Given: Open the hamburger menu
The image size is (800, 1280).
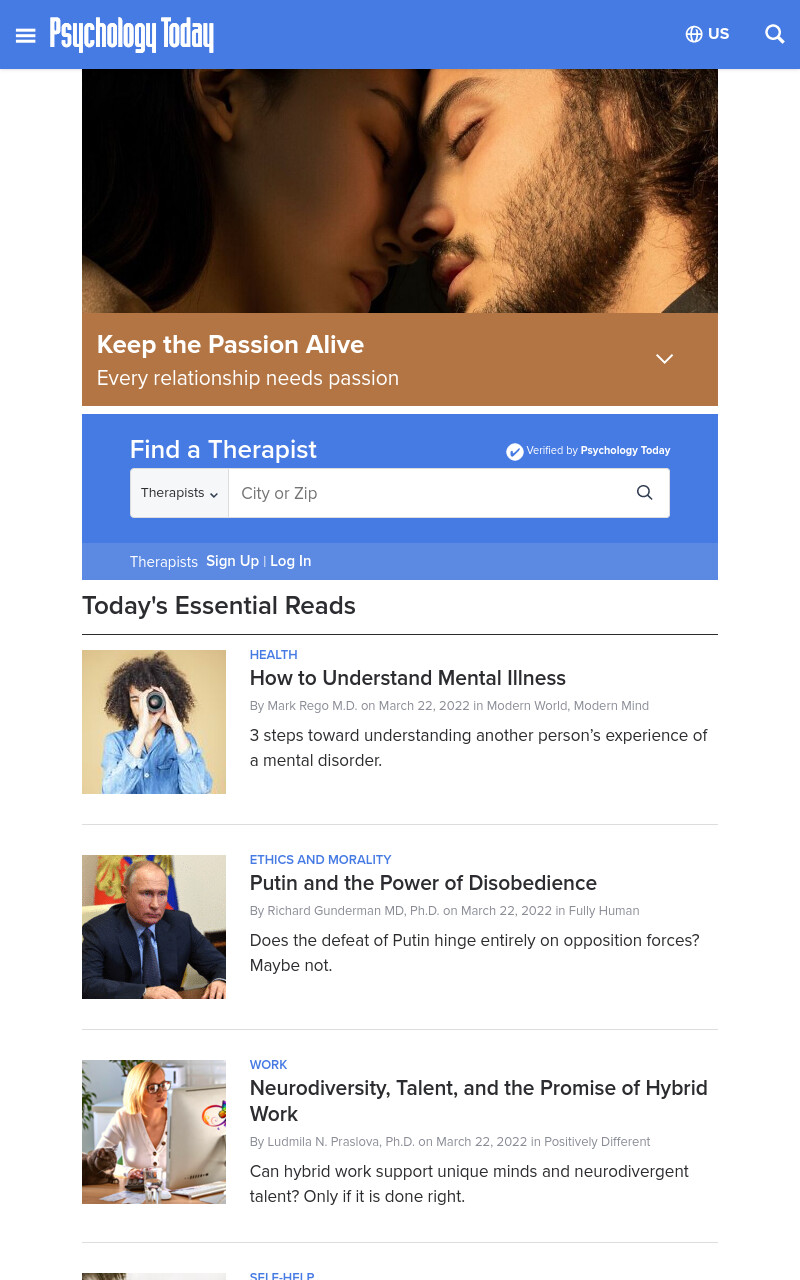Looking at the screenshot, I should point(26,35).
